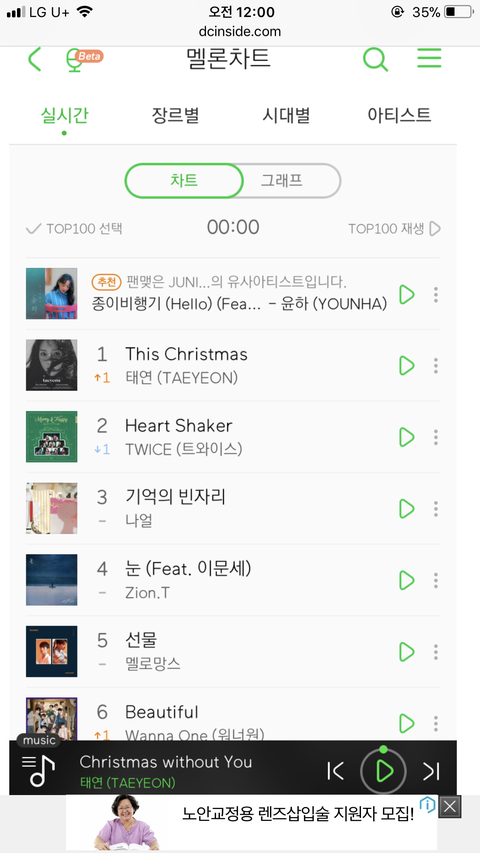Go to the previous track

pos(335,771)
